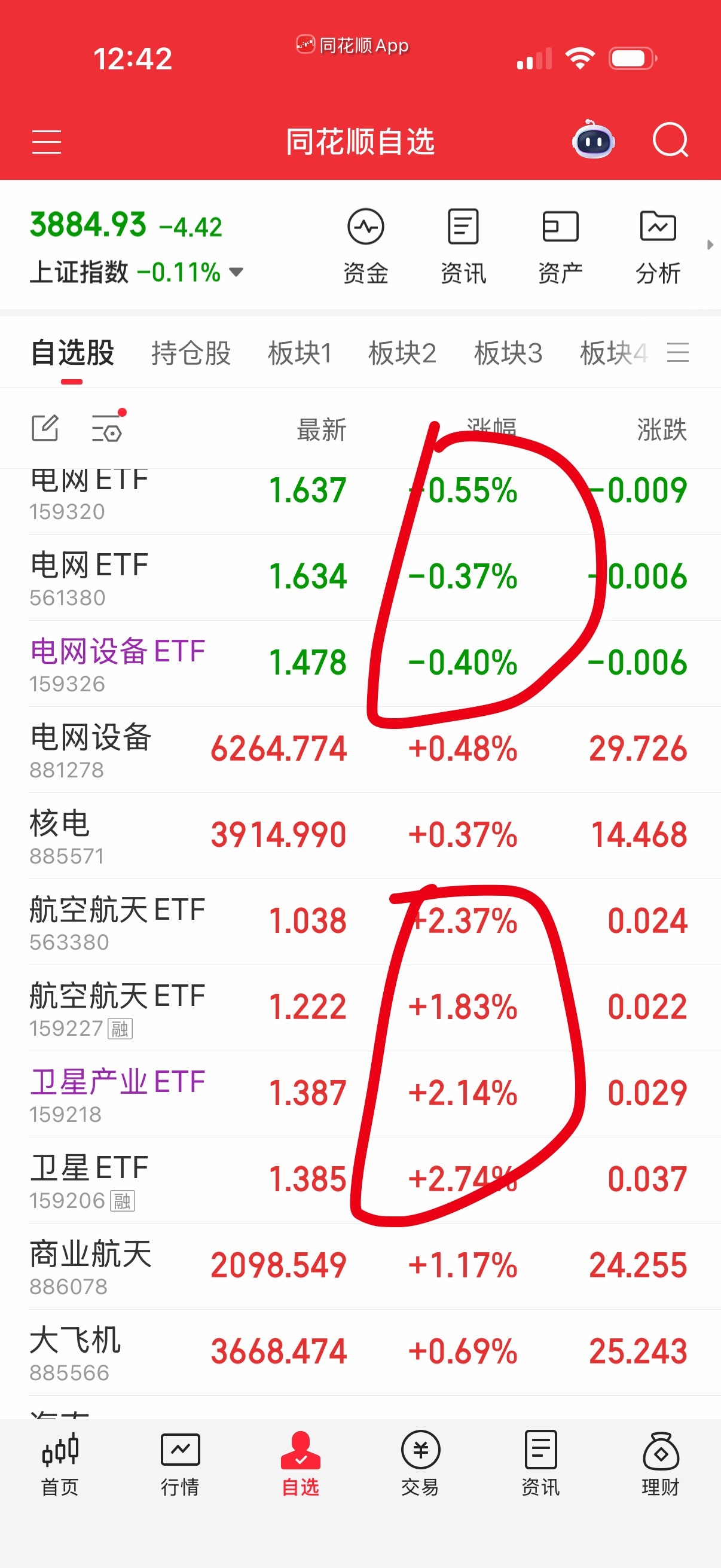Screen dimensions: 721x1568
Task: Tap the robot assistant icon in title bar
Action: pyautogui.click(x=593, y=141)
